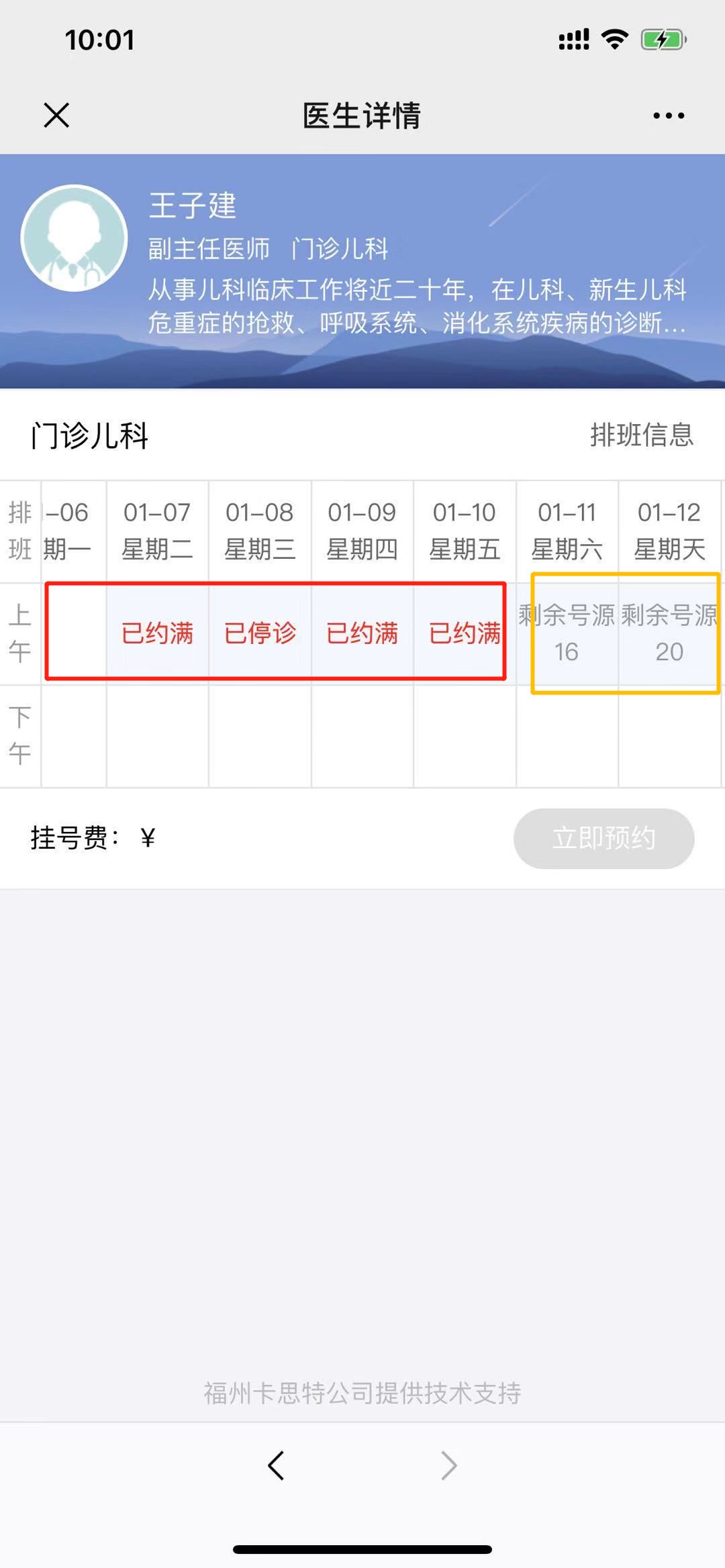Click the Wi-Fi icon in the status bar
The height and width of the screenshot is (1568, 725).
click(x=613, y=40)
